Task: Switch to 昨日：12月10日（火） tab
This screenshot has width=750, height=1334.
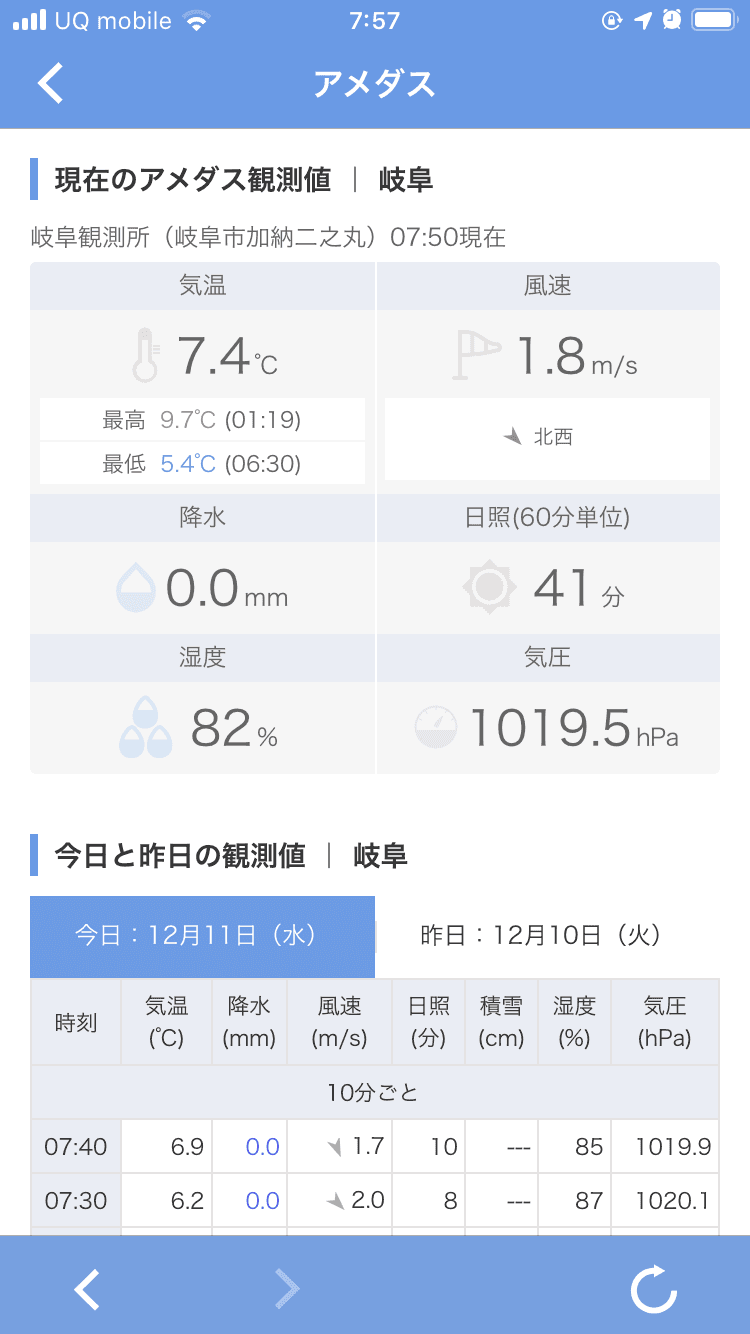Action: [x=541, y=936]
